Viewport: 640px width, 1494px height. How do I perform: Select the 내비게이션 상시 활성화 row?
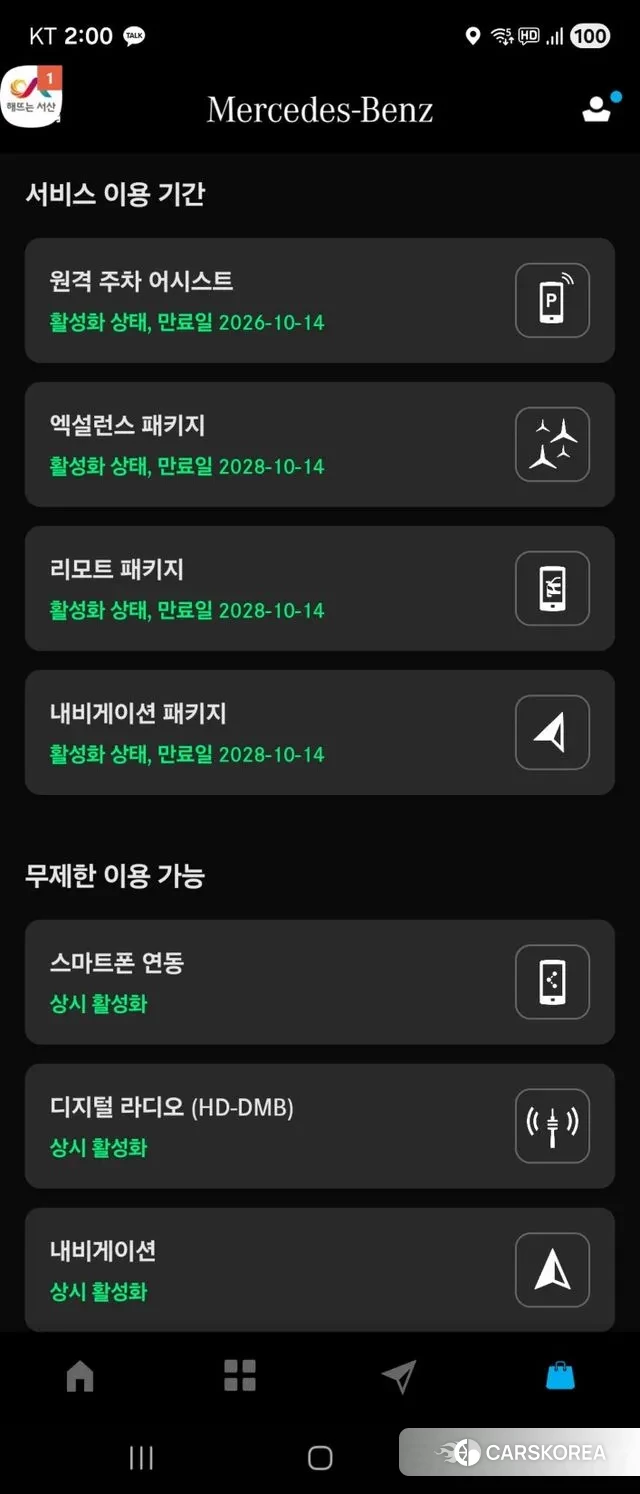pyautogui.click(x=319, y=1269)
